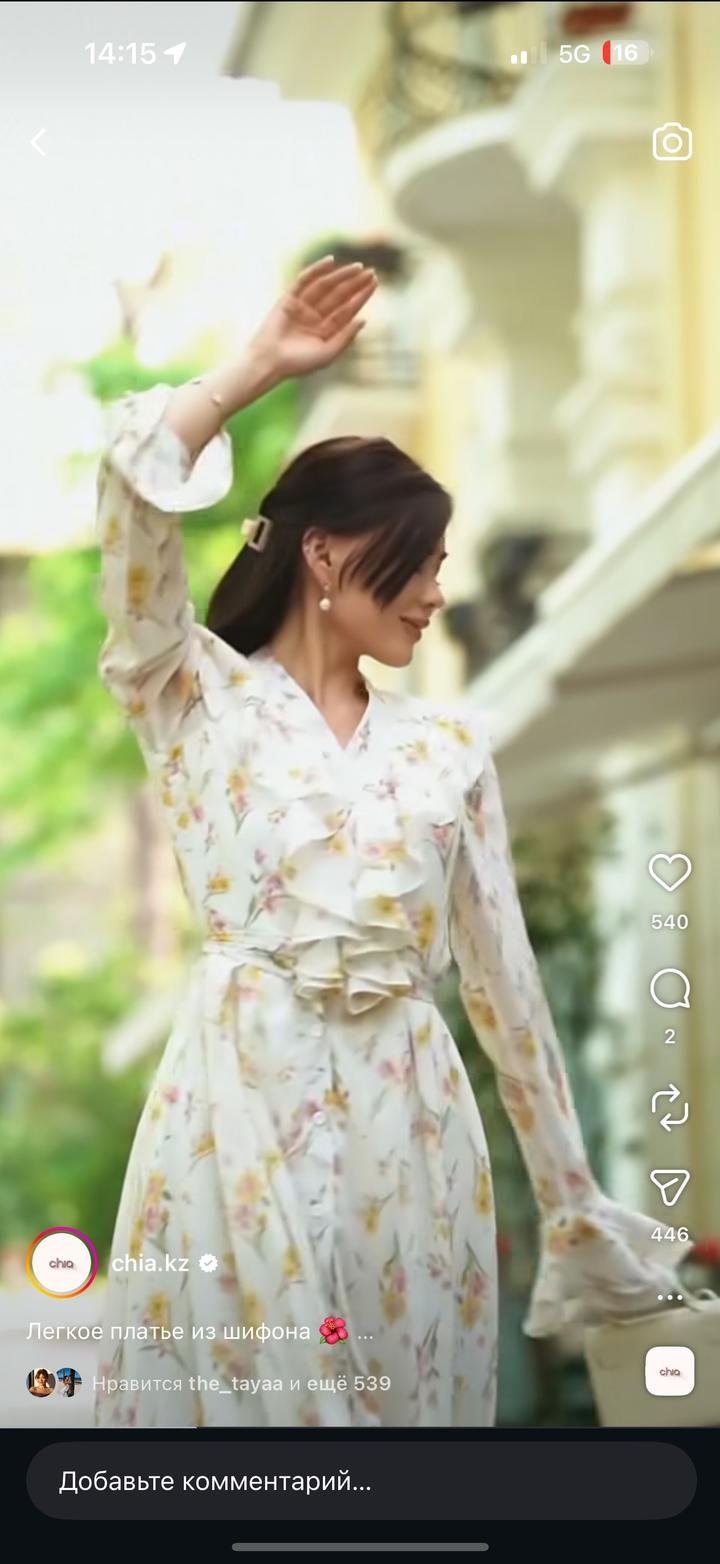Open the chia audio thumbnail
The image size is (720, 1564).
click(669, 1371)
